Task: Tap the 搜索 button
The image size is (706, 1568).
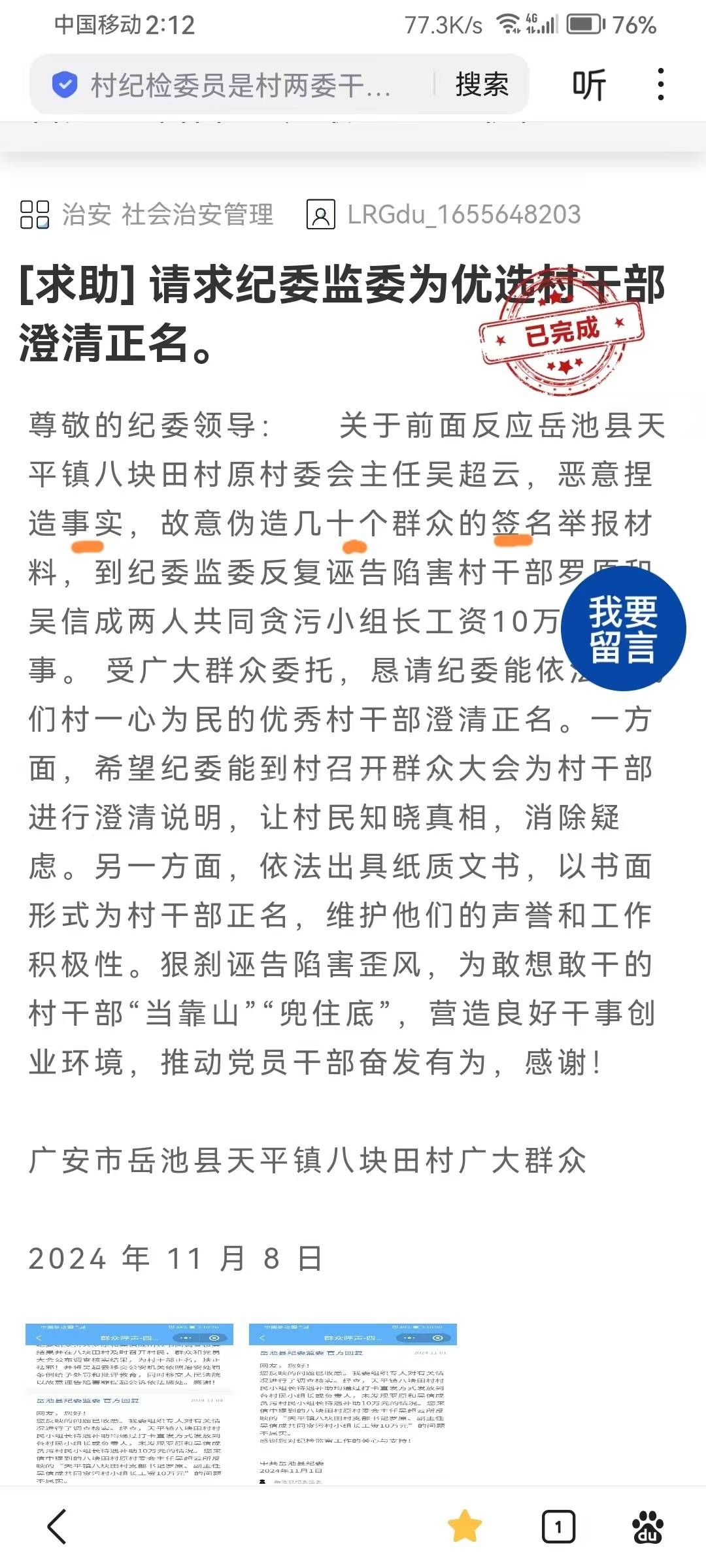Action: (x=482, y=85)
